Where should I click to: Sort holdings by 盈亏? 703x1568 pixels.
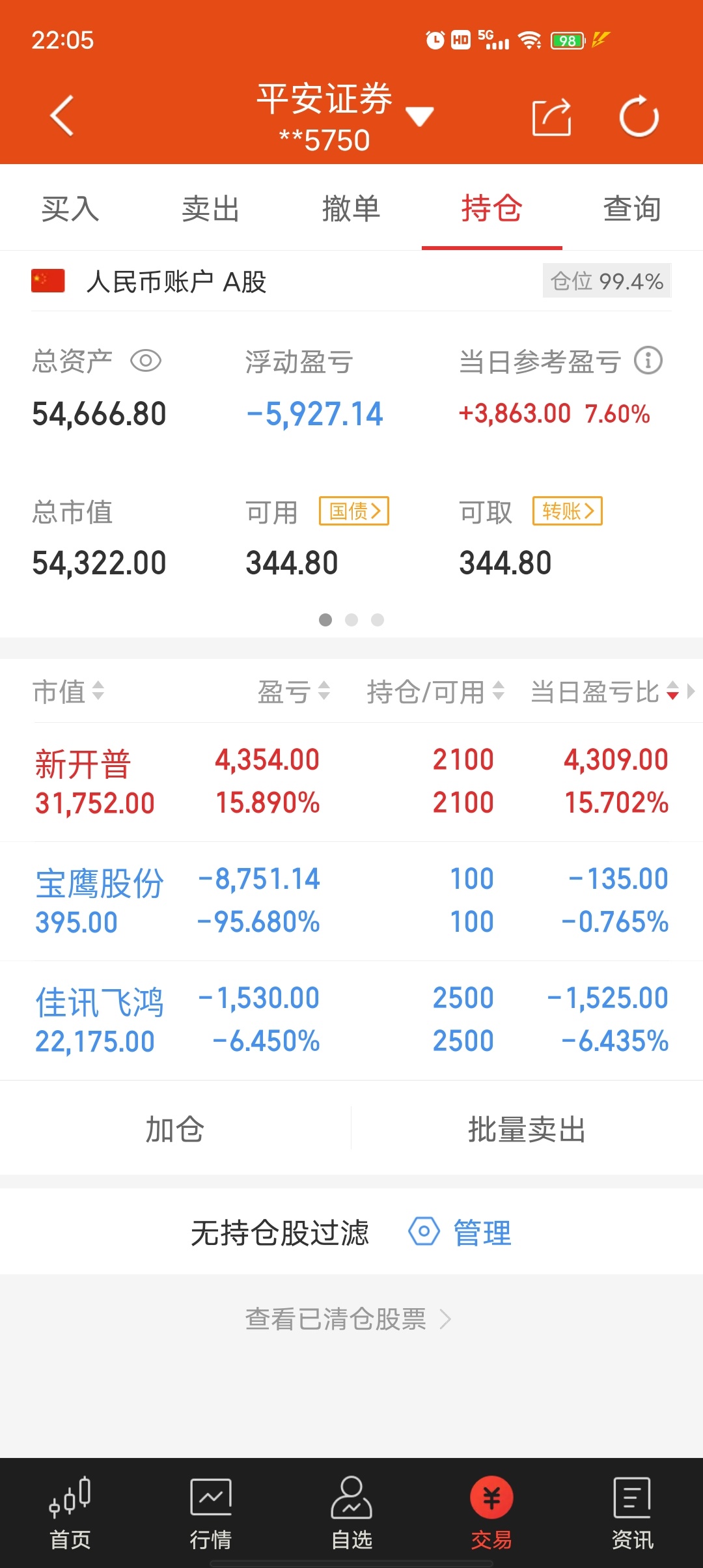[294, 692]
